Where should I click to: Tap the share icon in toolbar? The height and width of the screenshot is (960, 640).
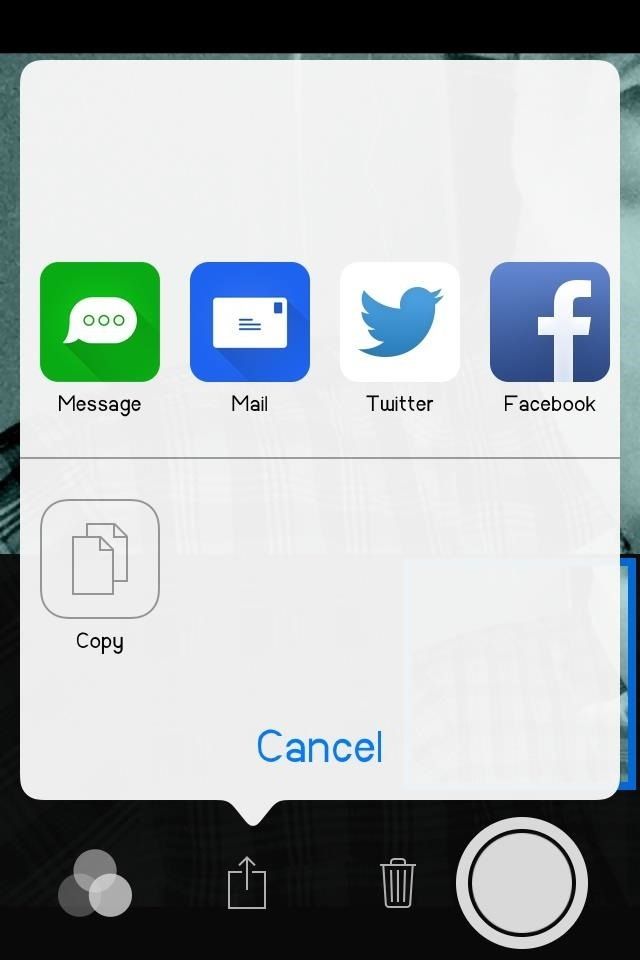(247, 884)
